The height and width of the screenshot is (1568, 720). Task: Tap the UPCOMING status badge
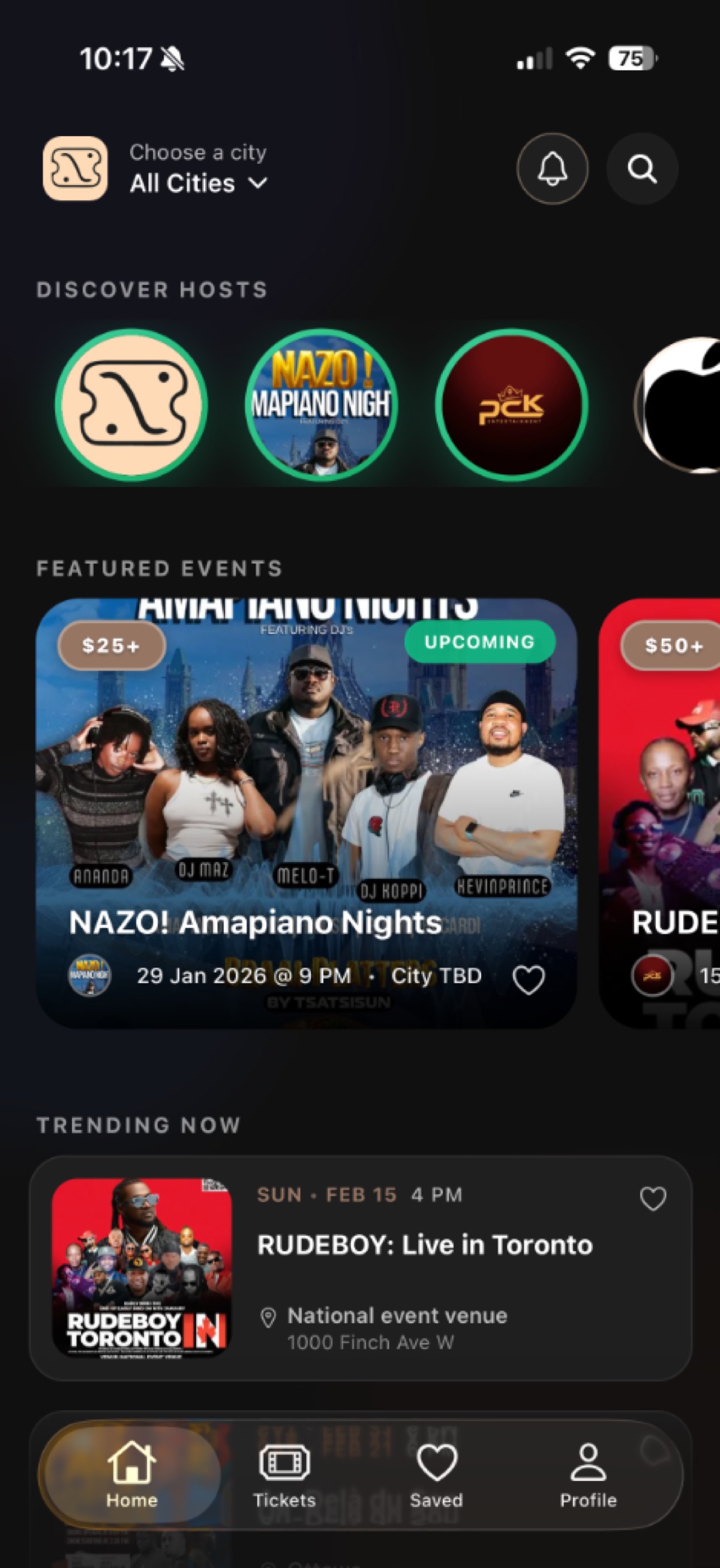[x=480, y=642]
